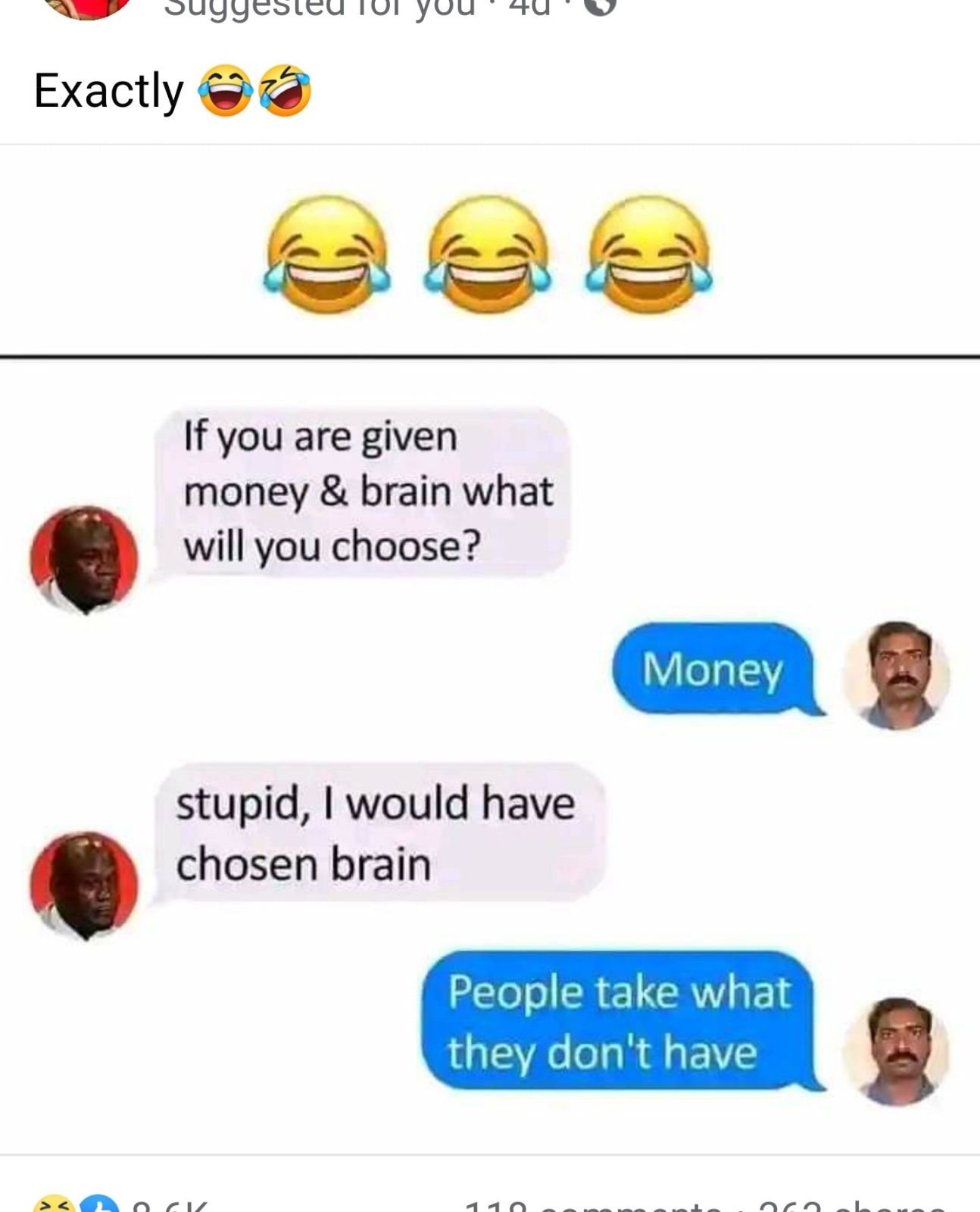Open the comments count link

coord(592,1206)
